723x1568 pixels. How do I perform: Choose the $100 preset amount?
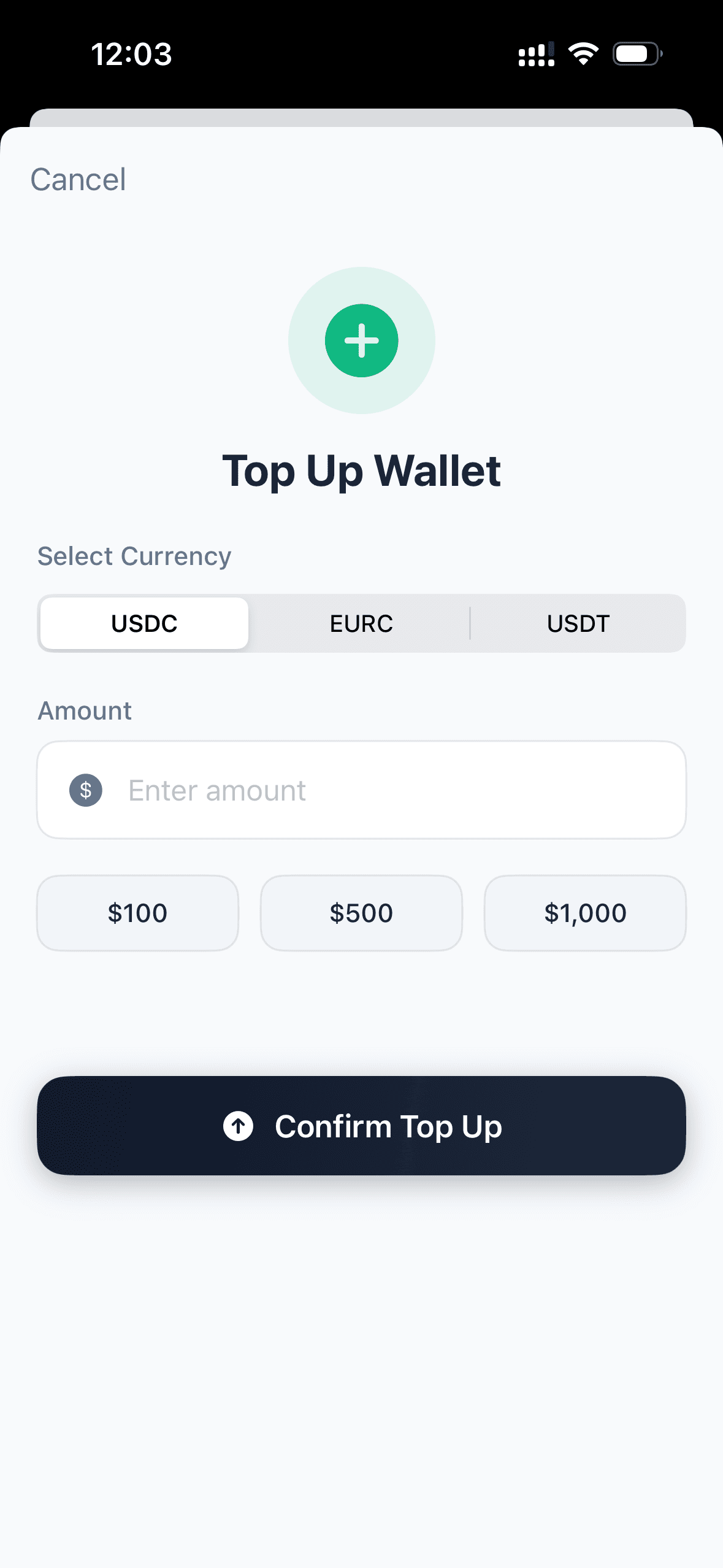pyautogui.click(x=137, y=913)
